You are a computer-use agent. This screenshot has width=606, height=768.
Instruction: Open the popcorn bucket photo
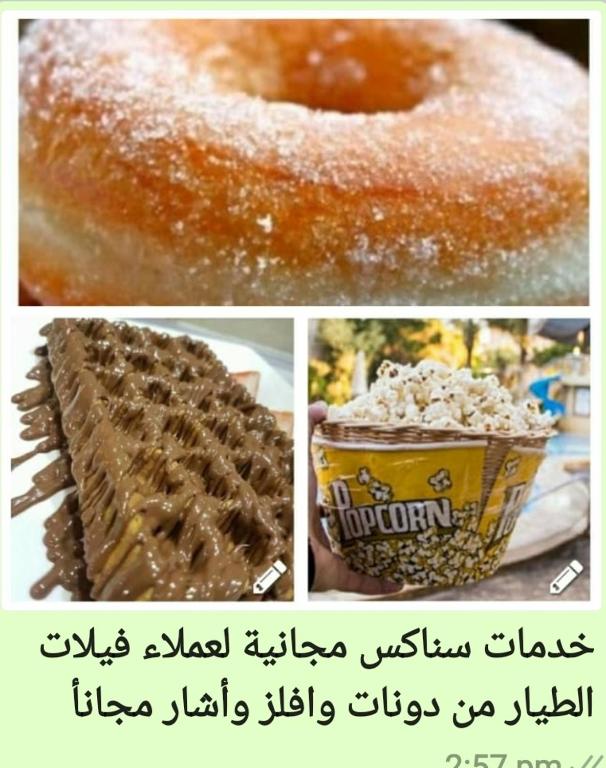click(448, 460)
